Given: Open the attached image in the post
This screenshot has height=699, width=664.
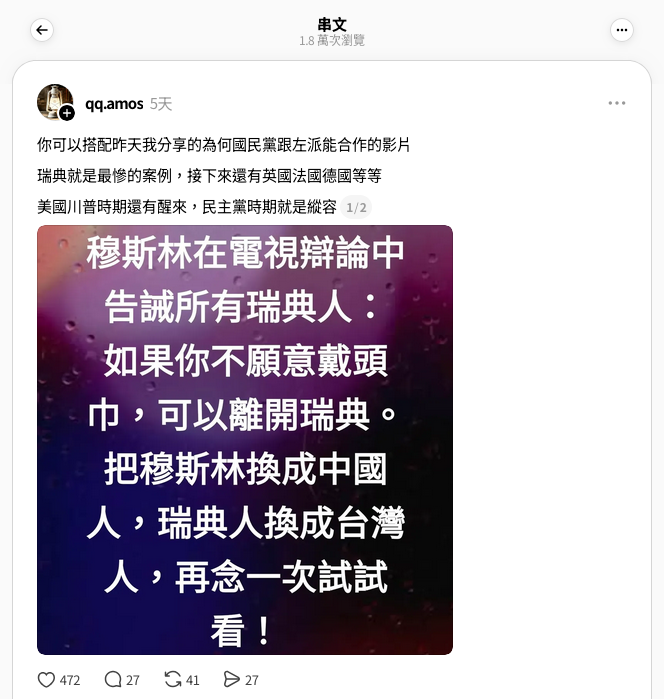Looking at the screenshot, I should (245, 440).
